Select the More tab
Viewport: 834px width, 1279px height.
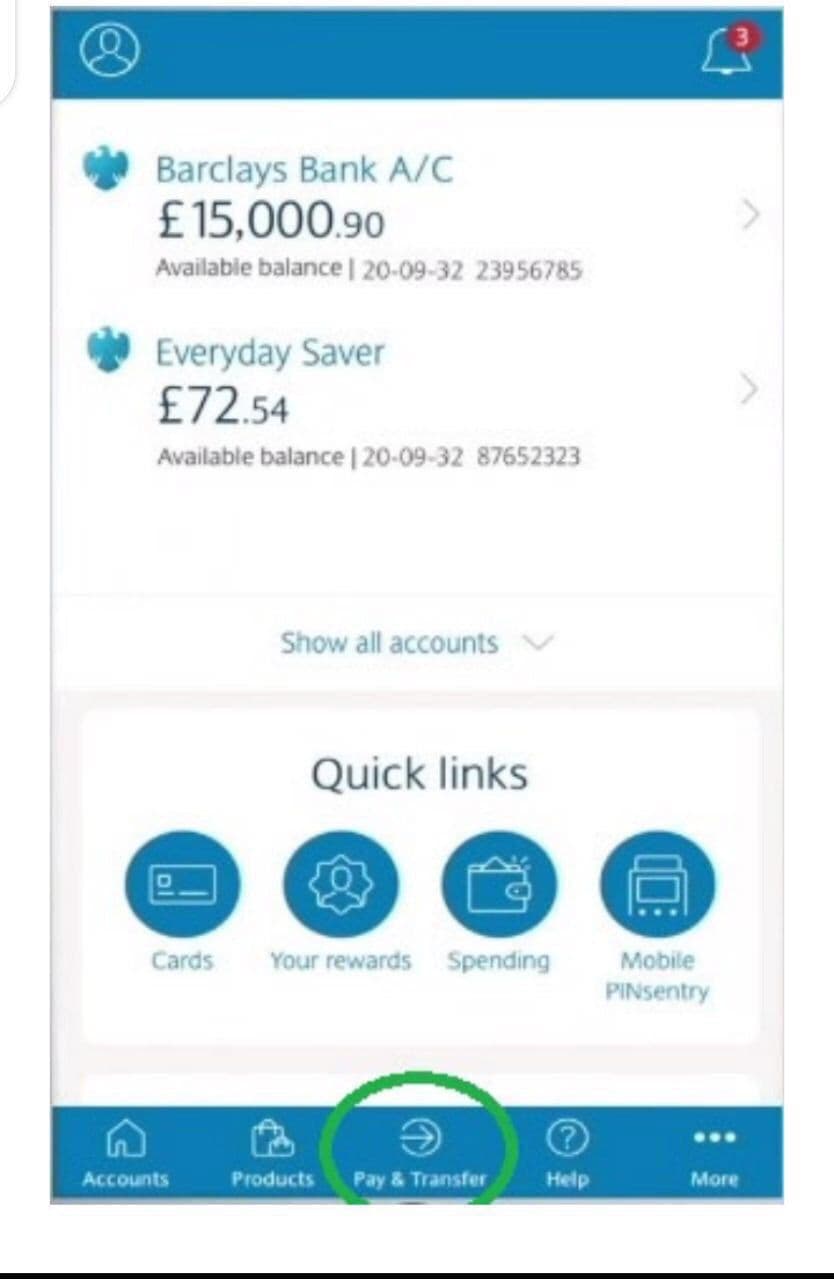pos(714,1155)
